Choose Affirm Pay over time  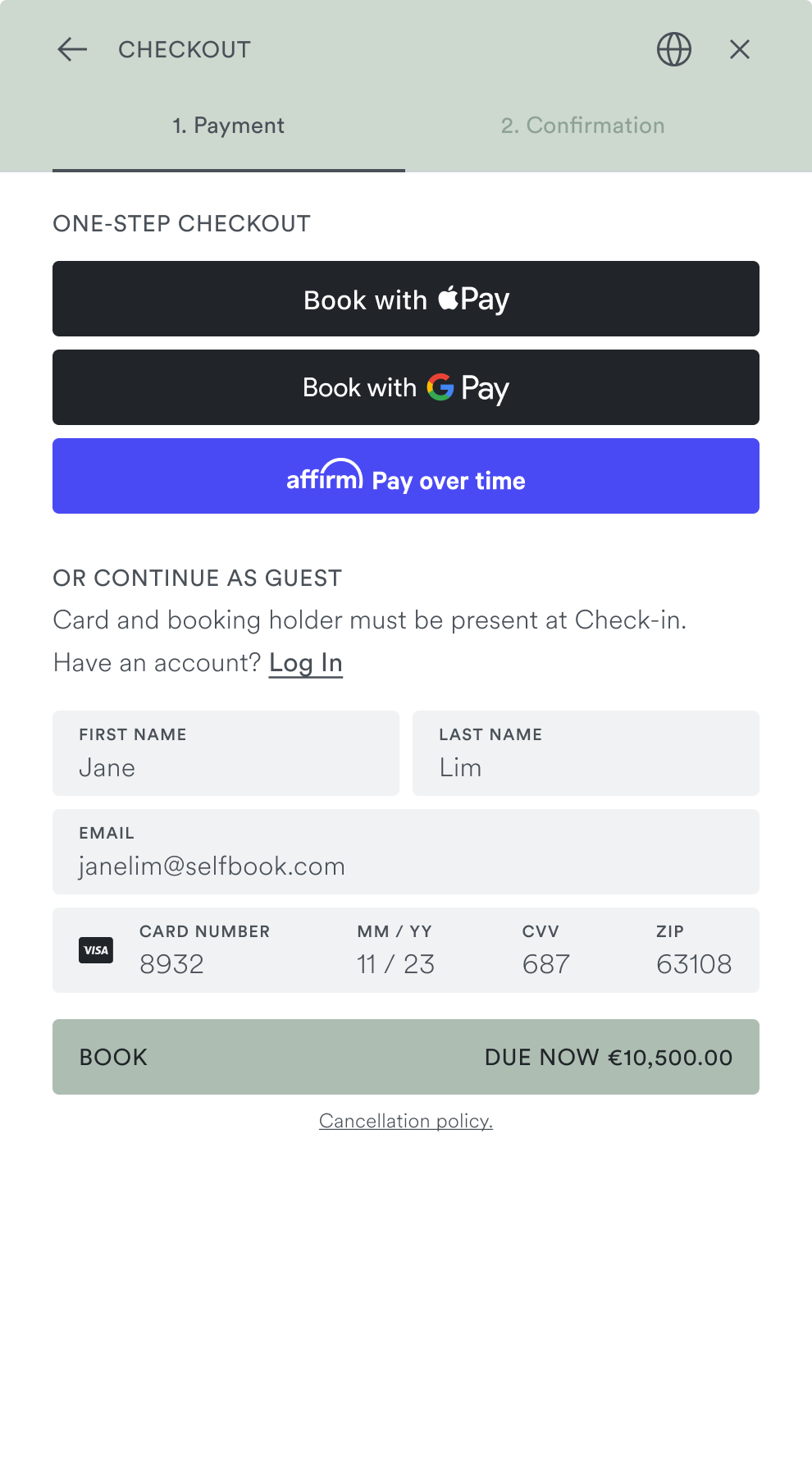pyautogui.click(x=406, y=476)
